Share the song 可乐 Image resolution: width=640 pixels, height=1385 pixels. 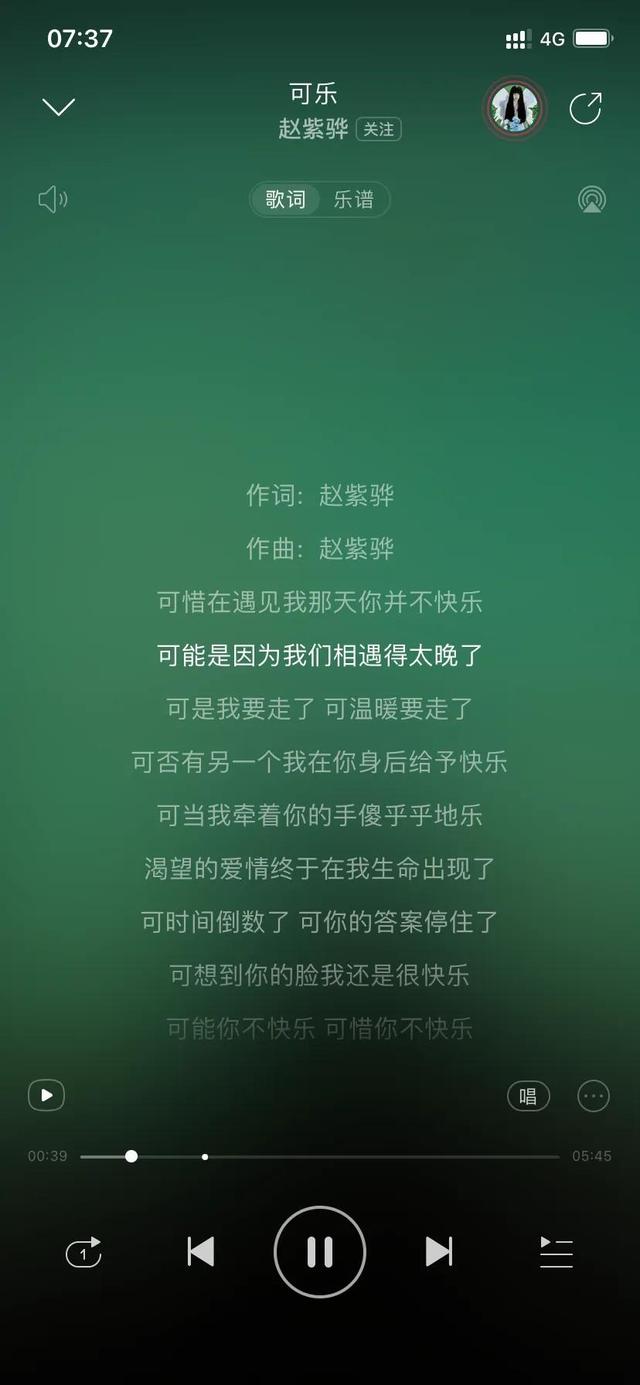586,108
